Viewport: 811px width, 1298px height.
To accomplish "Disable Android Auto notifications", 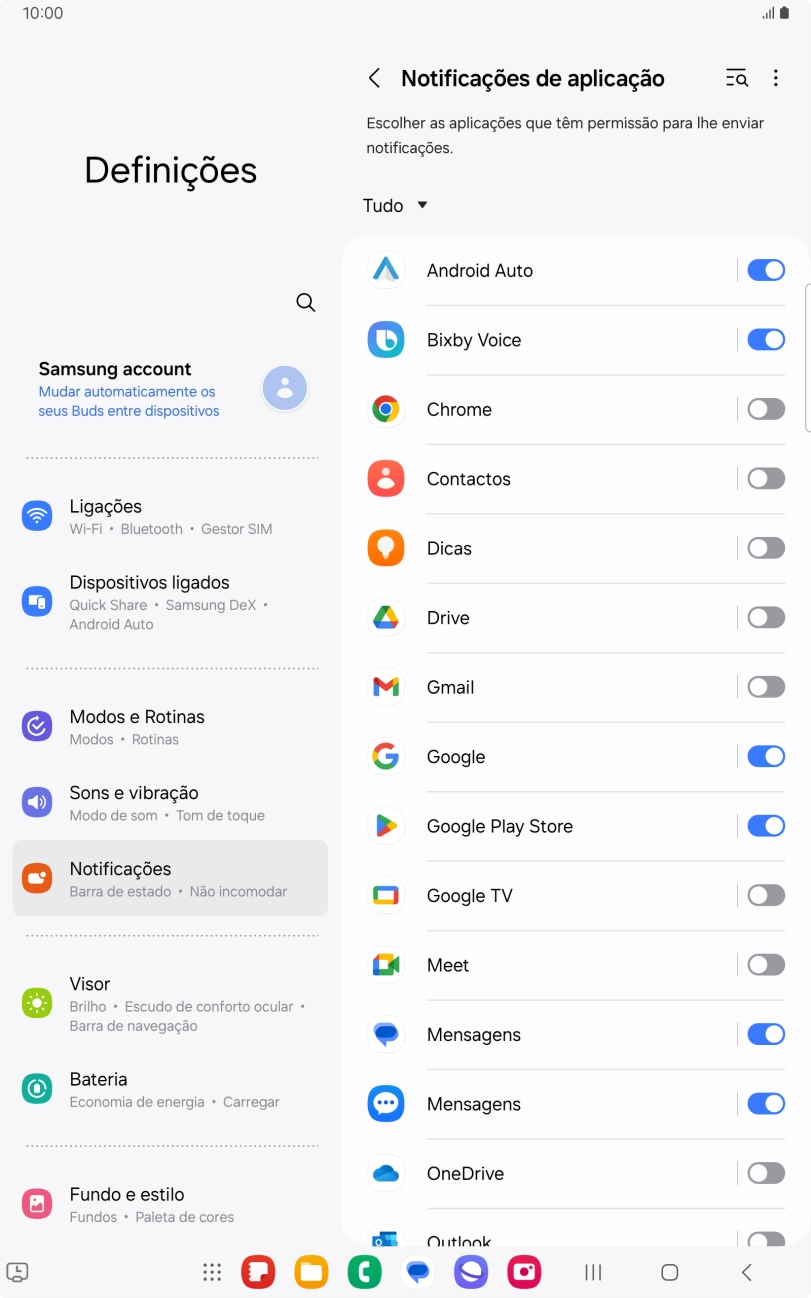I will 766,270.
